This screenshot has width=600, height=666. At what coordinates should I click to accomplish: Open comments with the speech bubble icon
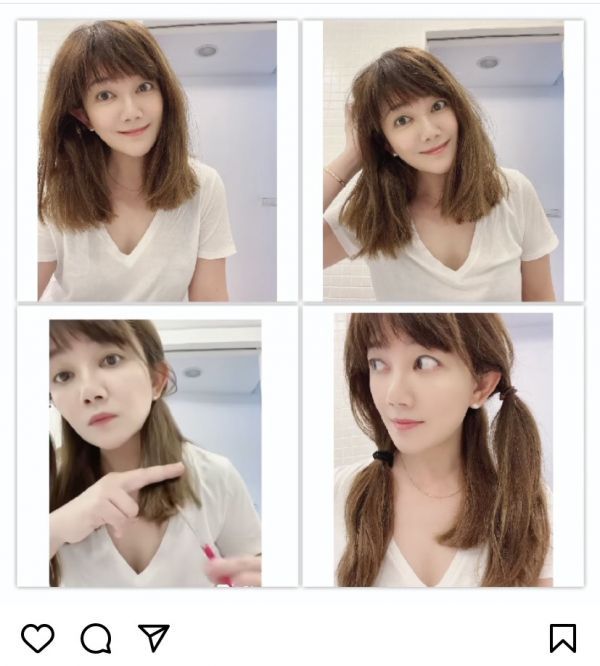(96, 637)
